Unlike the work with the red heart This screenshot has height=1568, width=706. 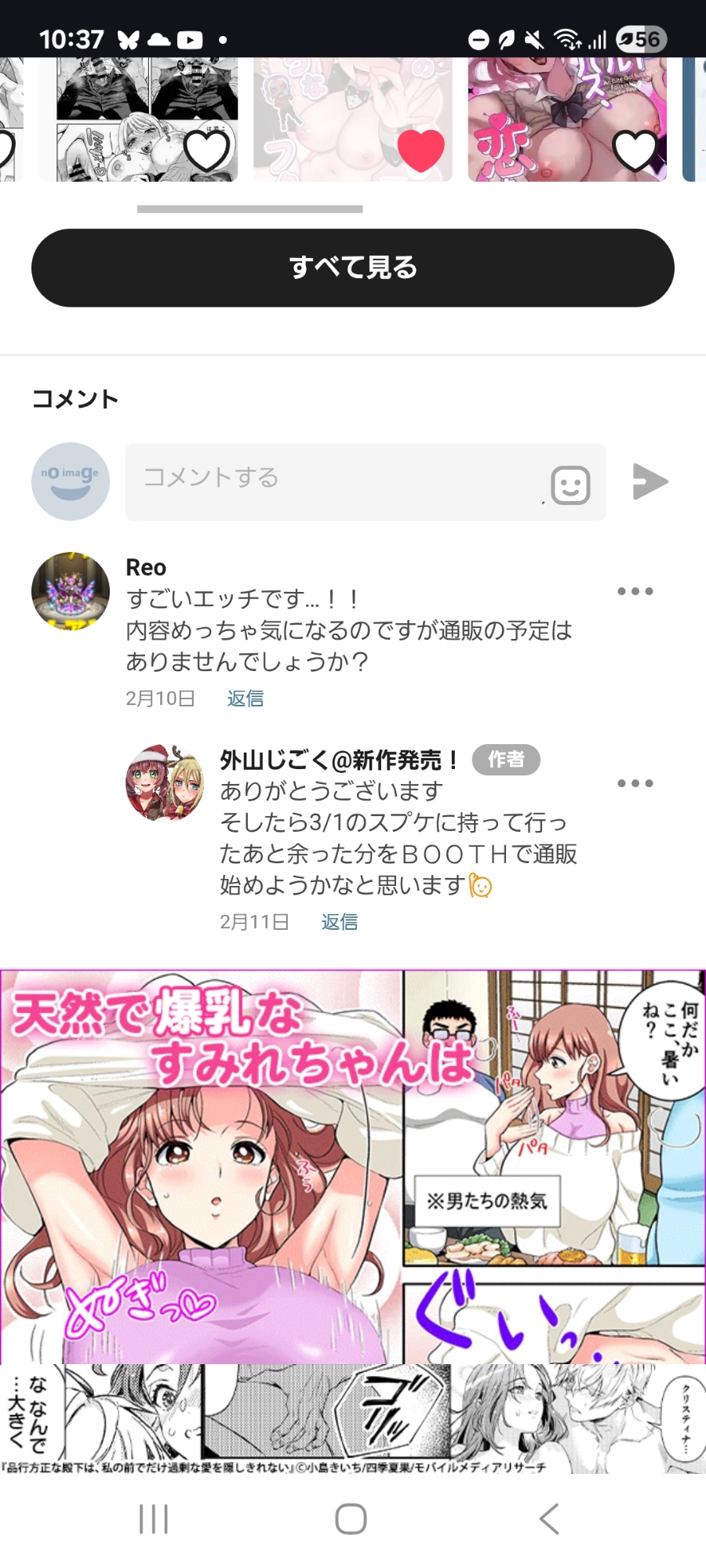coord(421,150)
